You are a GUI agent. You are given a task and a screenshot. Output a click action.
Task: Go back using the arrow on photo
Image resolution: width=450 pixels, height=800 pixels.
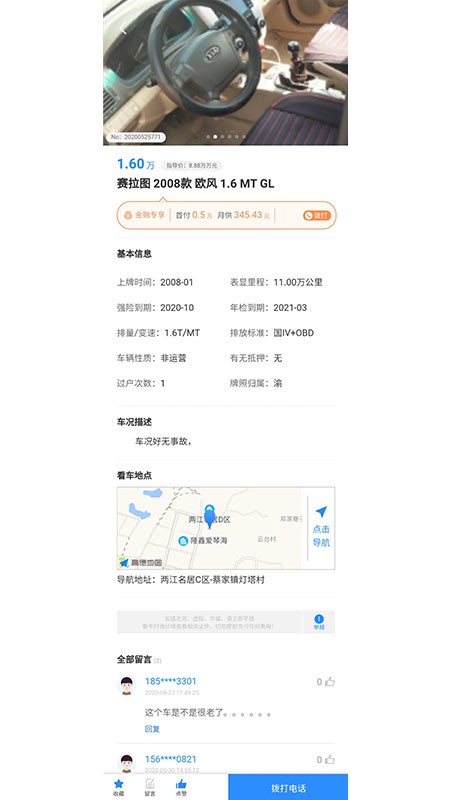[123, 29]
